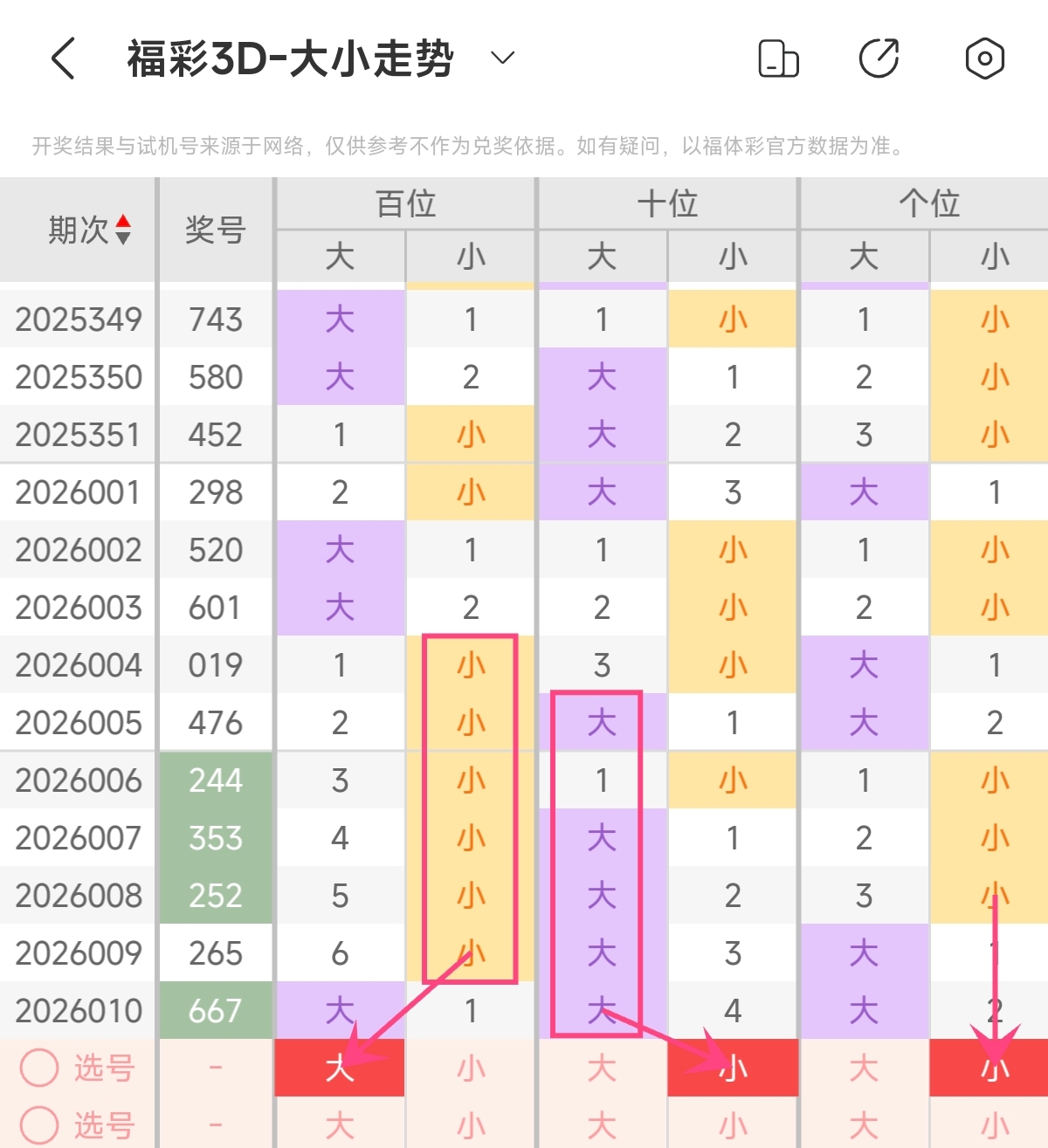Expand the 福彩3D-大小走势 title dropdown
This screenshot has width=1048, height=1148.
(x=502, y=58)
